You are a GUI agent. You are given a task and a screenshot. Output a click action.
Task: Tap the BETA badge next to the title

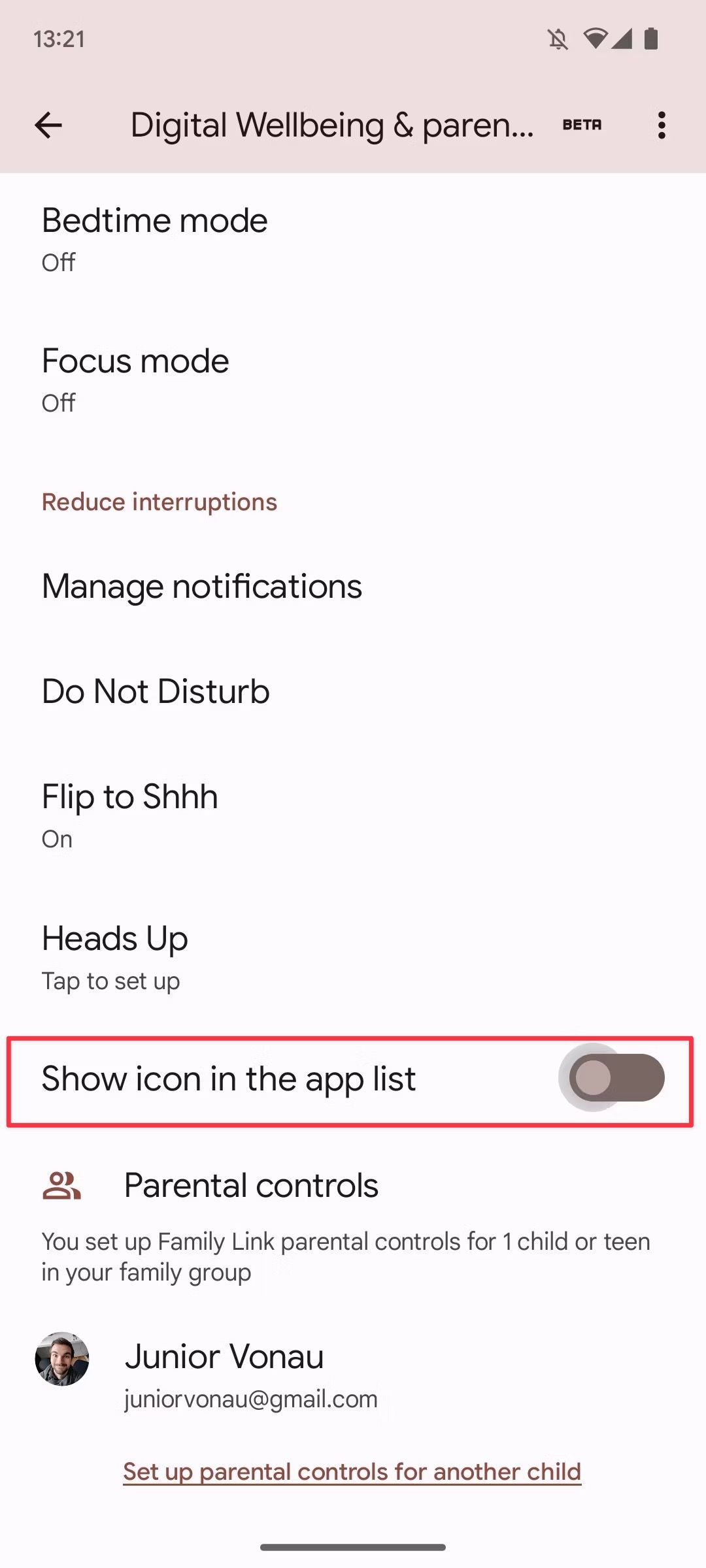581,124
